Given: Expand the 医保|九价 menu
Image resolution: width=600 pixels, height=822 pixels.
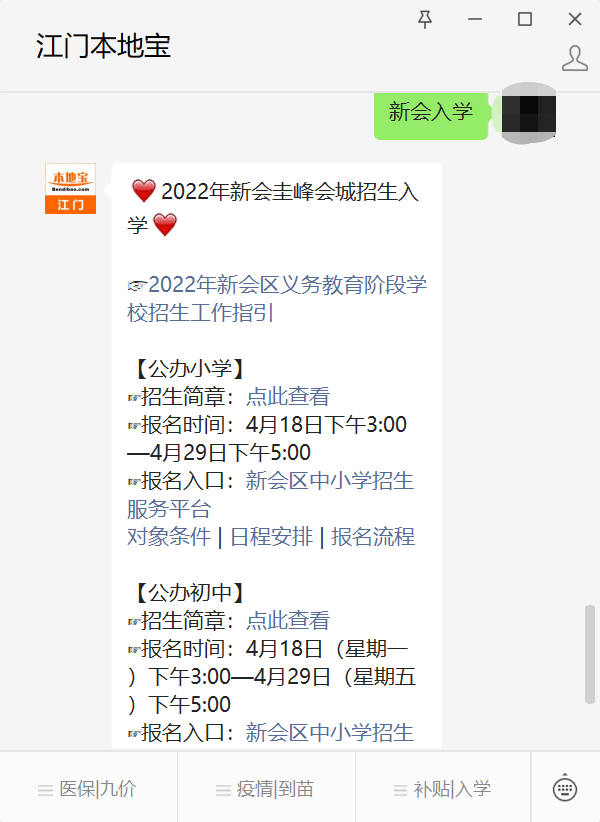Looking at the screenshot, I should pyautogui.click(x=88, y=789).
